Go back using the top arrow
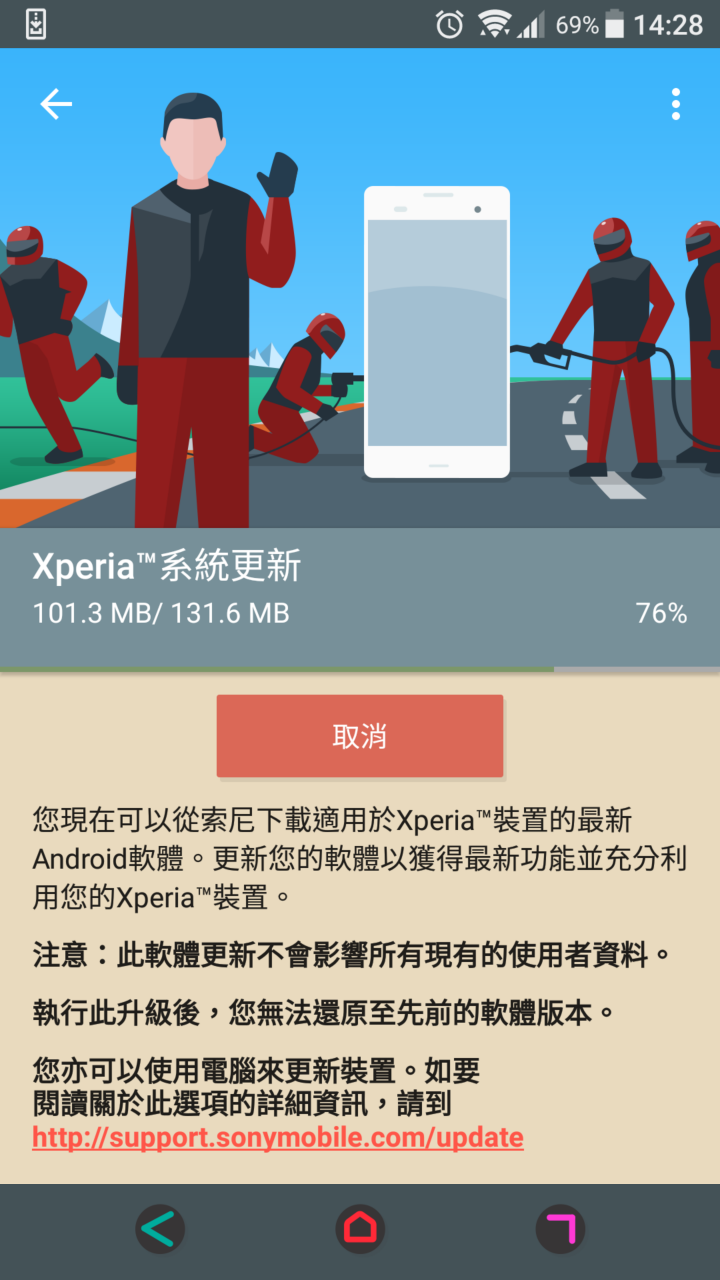Image resolution: width=720 pixels, height=1280 pixels. pos(56,104)
